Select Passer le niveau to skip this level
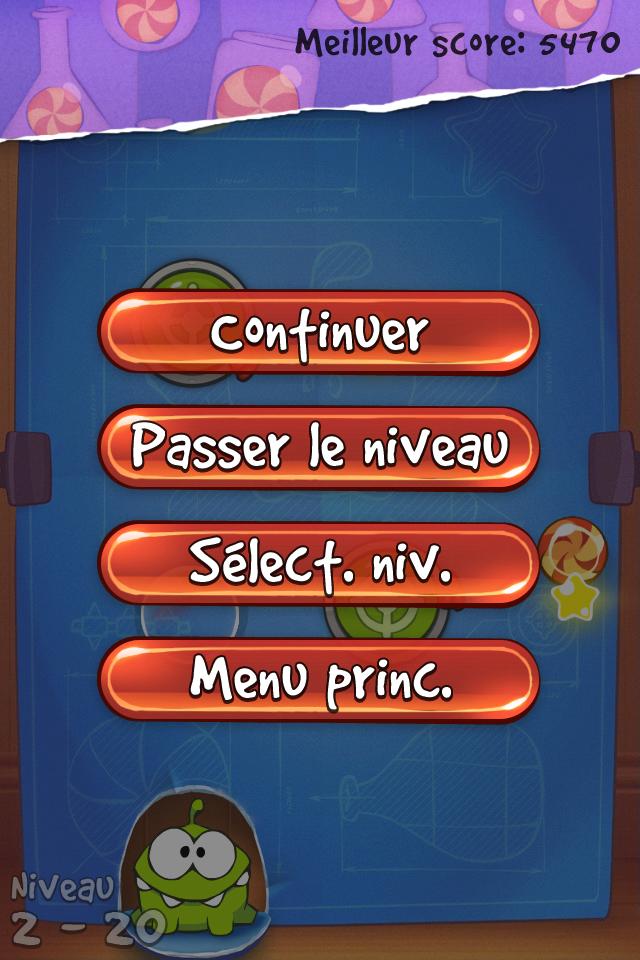The width and height of the screenshot is (640, 960). pos(319,448)
